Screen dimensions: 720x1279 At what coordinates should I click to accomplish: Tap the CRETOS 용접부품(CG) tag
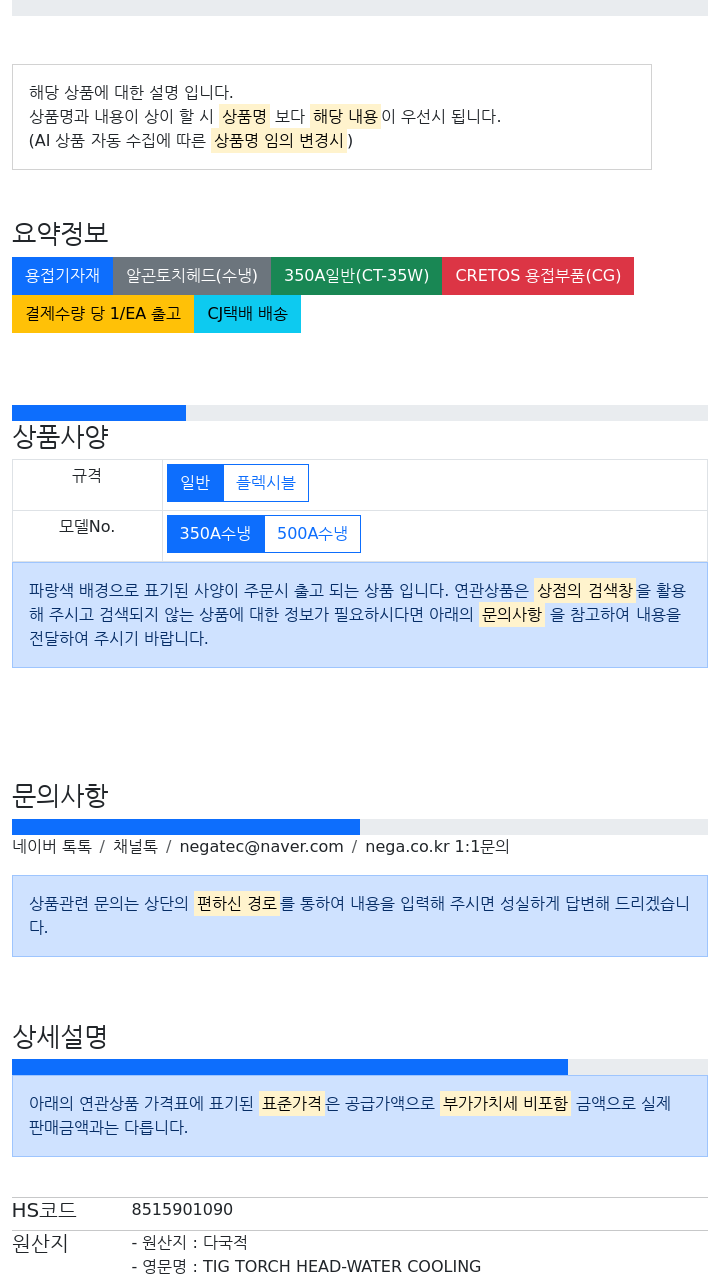click(538, 276)
